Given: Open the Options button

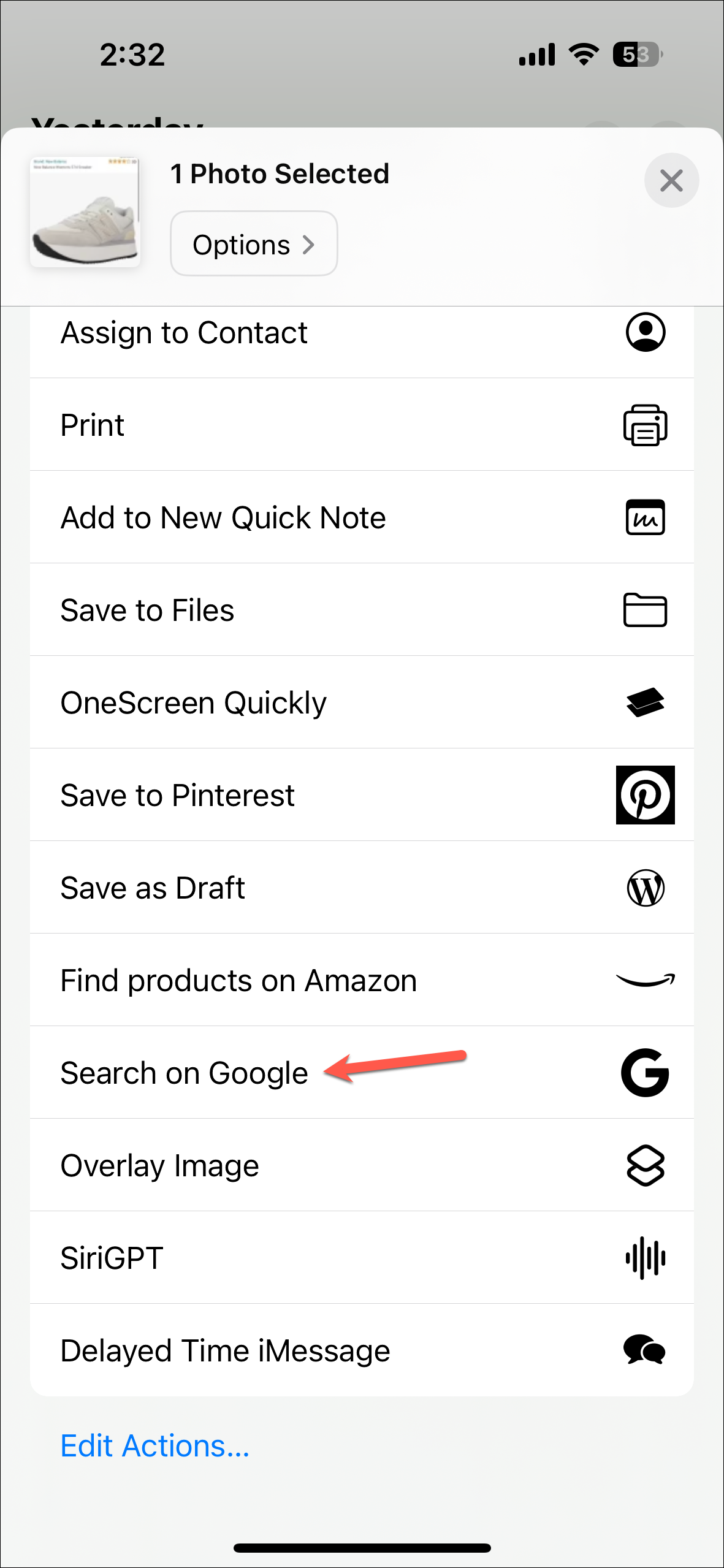Looking at the screenshot, I should coord(254,244).
